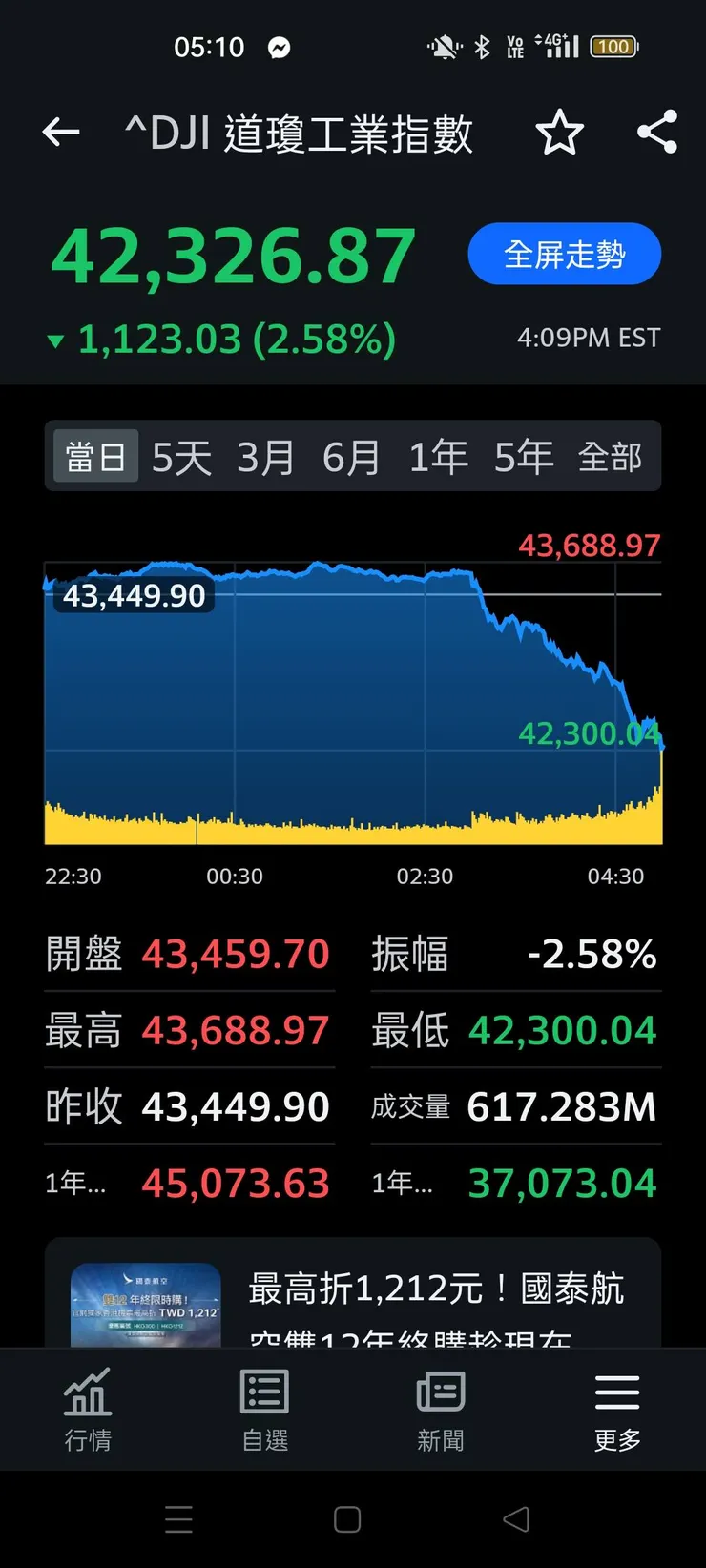The image size is (706, 1568).
Task: Share the 道瓊工業指數 quote
Action: tap(656, 133)
